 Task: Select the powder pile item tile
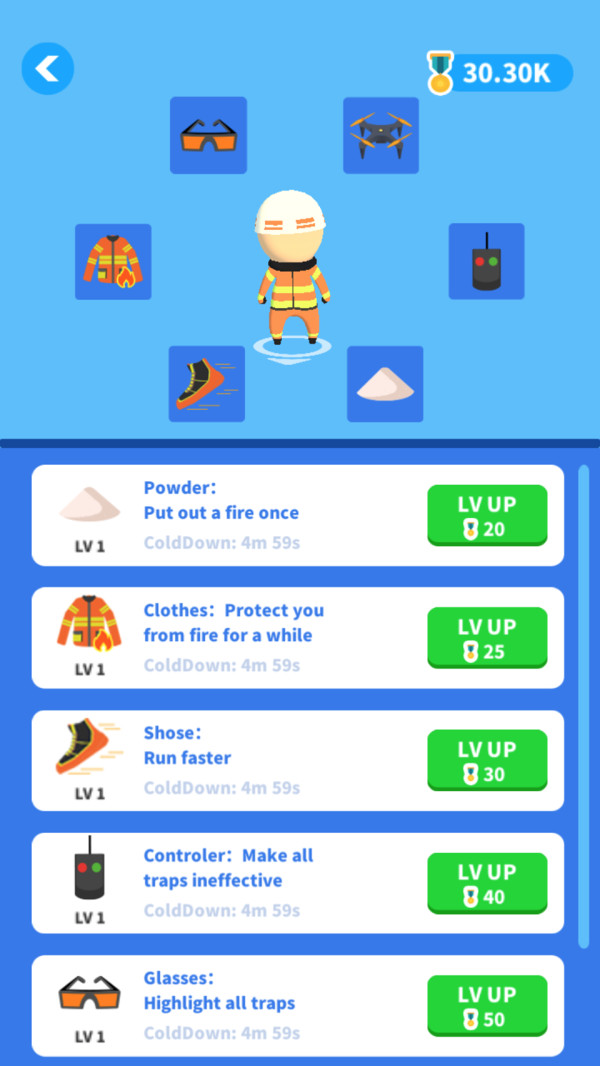point(385,384)
